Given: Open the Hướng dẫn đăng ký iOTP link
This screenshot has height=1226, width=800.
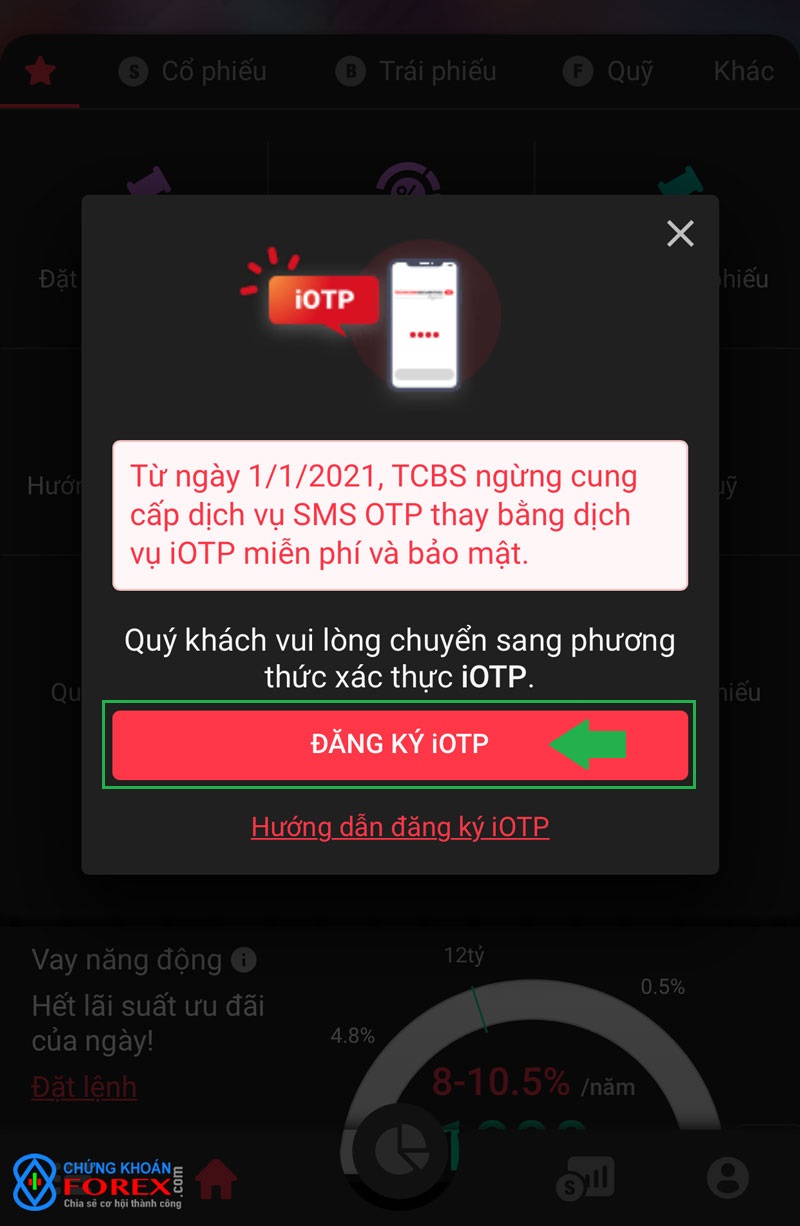Looking at the screenshot, I should pos(400,827).
